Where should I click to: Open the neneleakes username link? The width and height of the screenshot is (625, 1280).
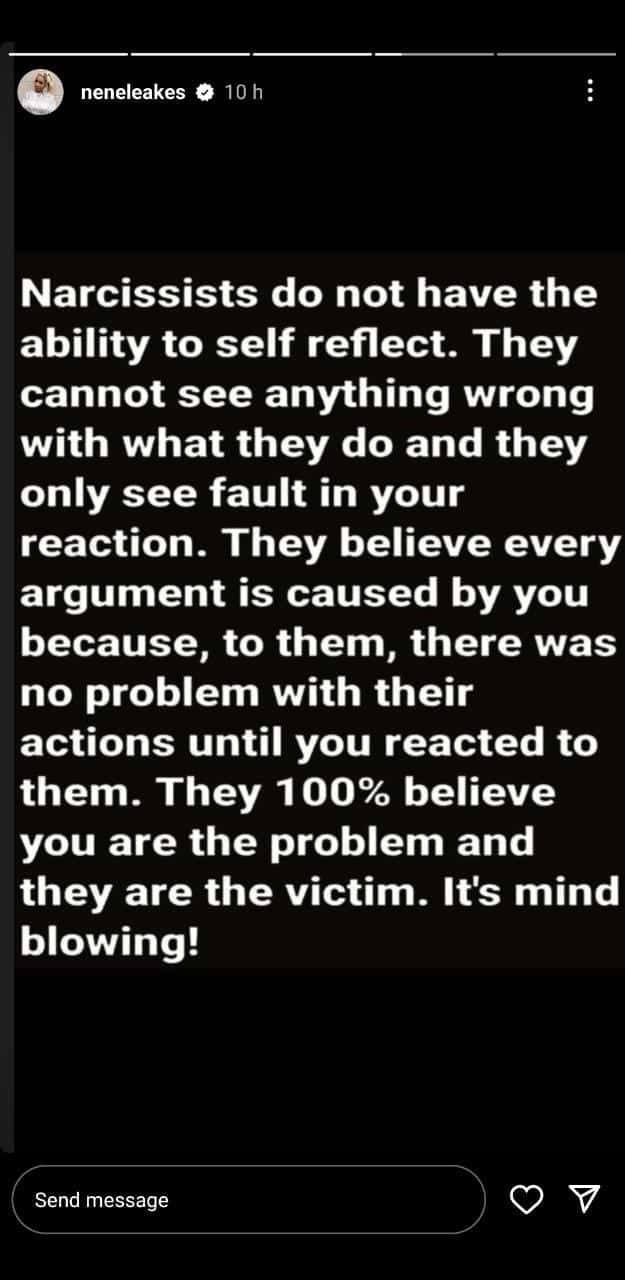tap(133, 92)
